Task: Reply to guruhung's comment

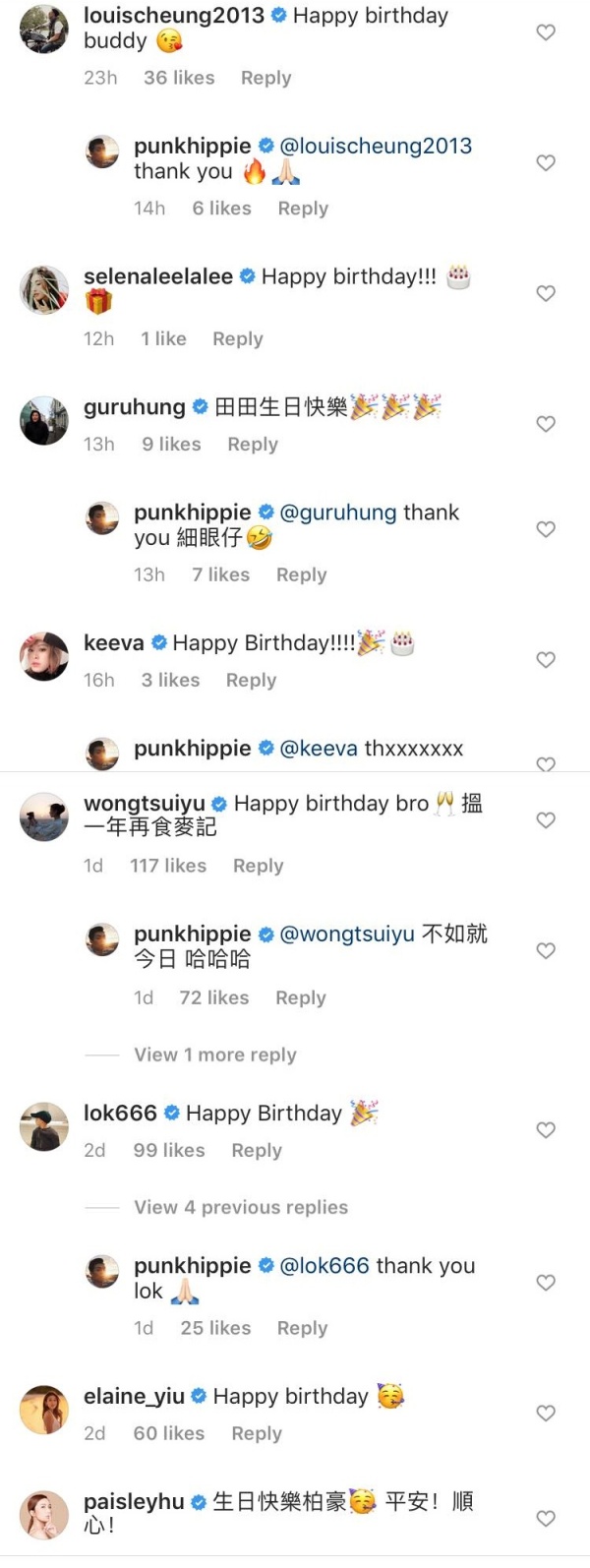Action: (x=253, y=444)
